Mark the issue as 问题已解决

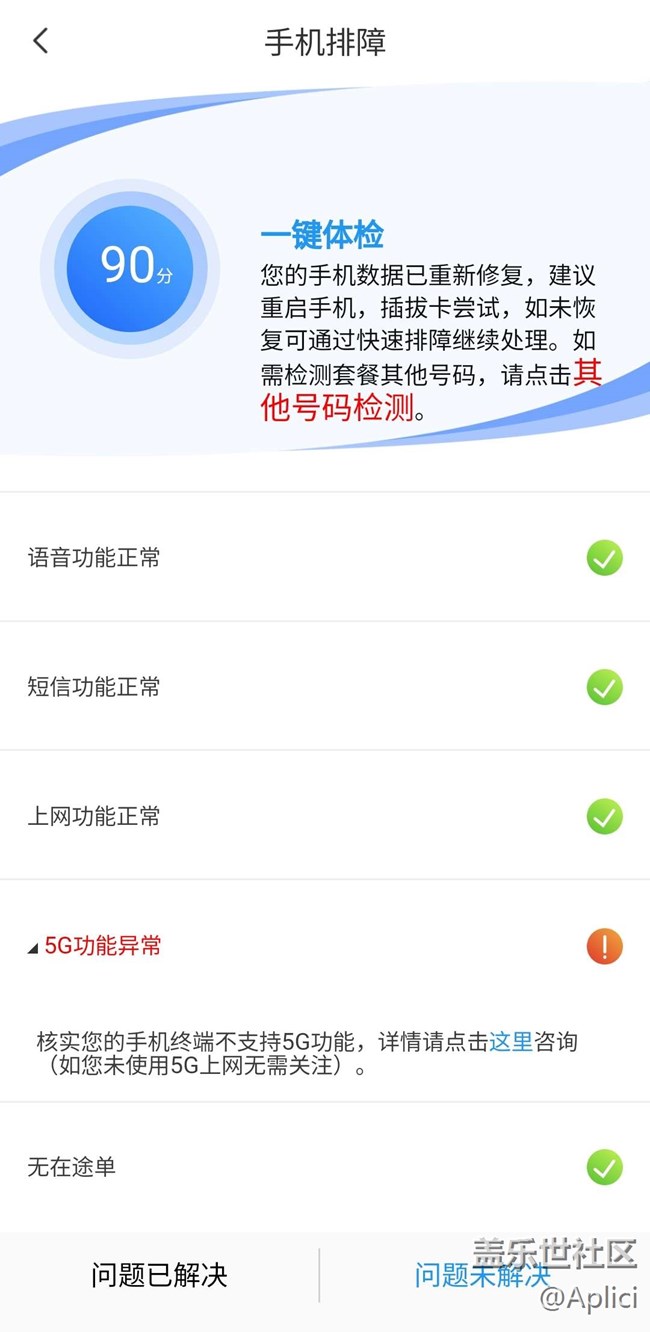(159, 1275)
